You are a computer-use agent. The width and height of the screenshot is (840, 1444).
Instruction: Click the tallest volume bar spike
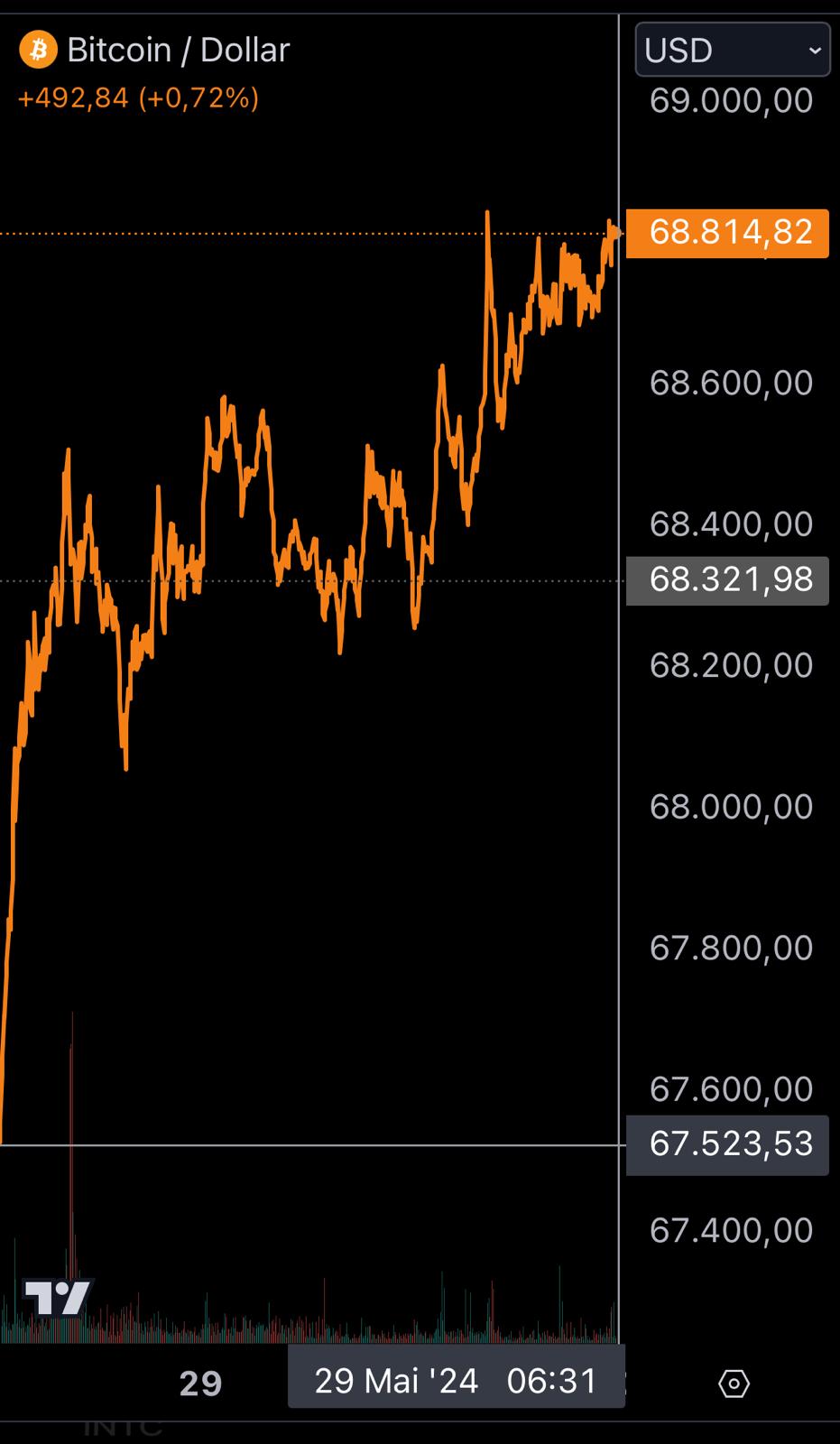pos(72,1128)
